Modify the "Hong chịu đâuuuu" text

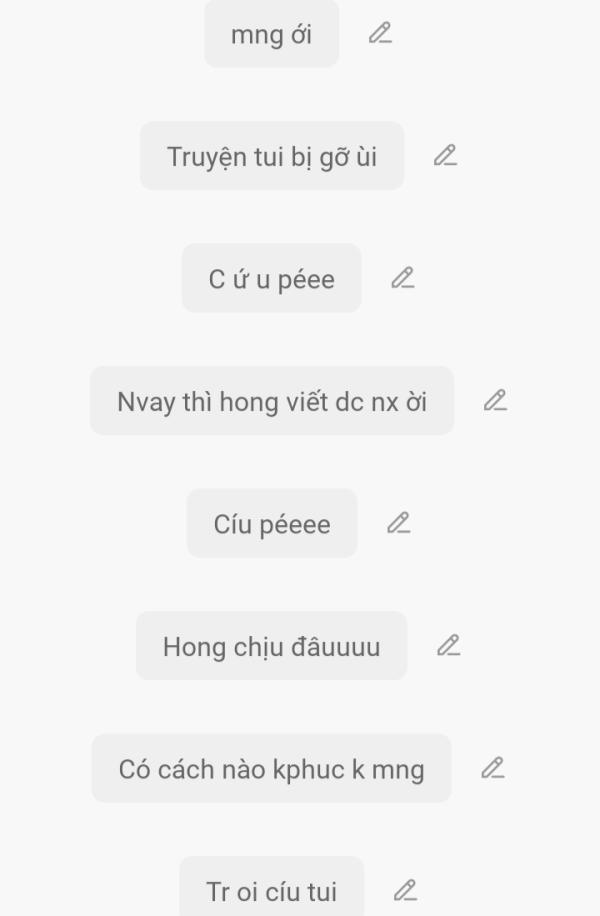click(448, 646)
